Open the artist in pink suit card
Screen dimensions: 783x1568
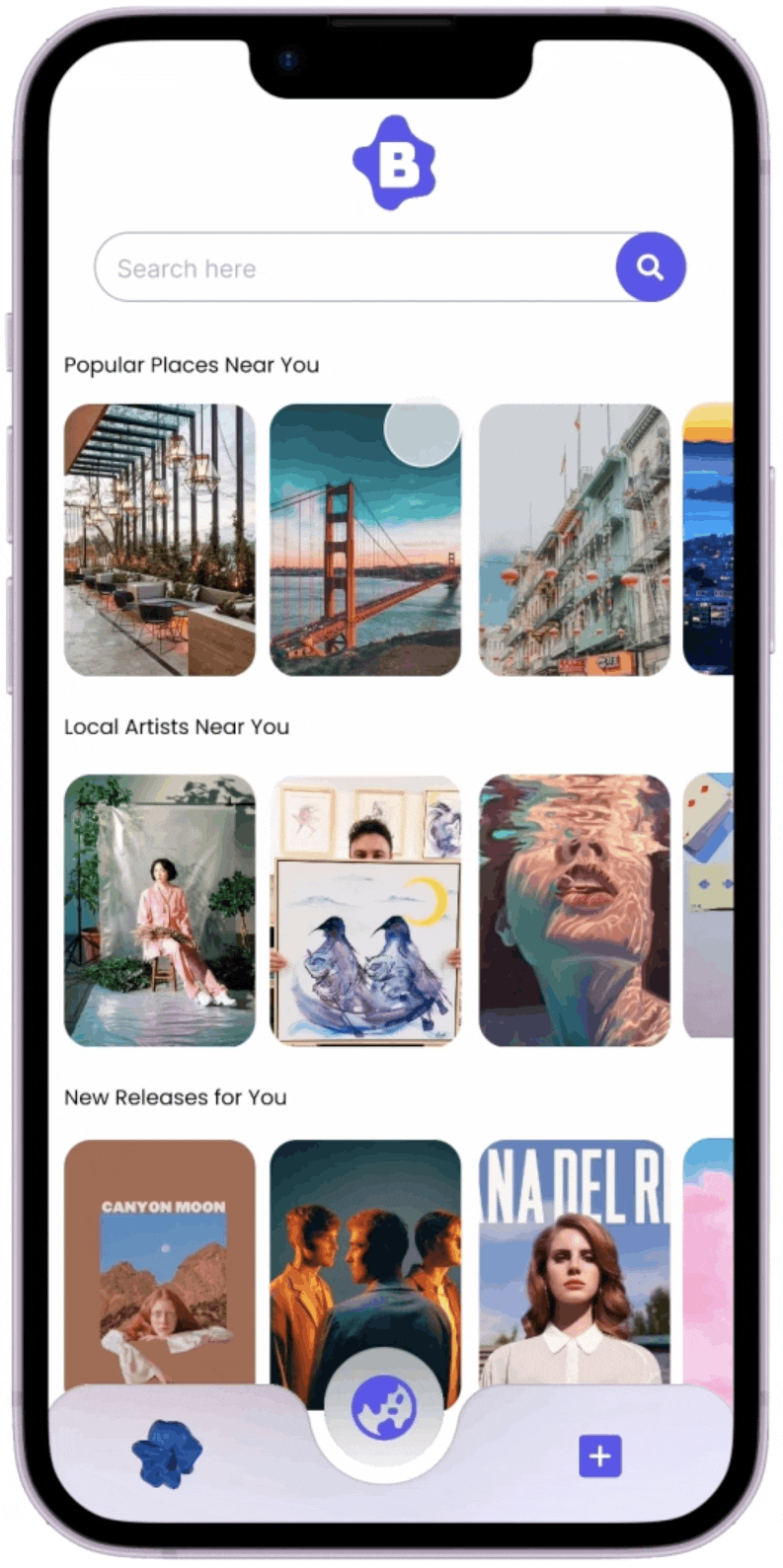[x=160, y=910]
